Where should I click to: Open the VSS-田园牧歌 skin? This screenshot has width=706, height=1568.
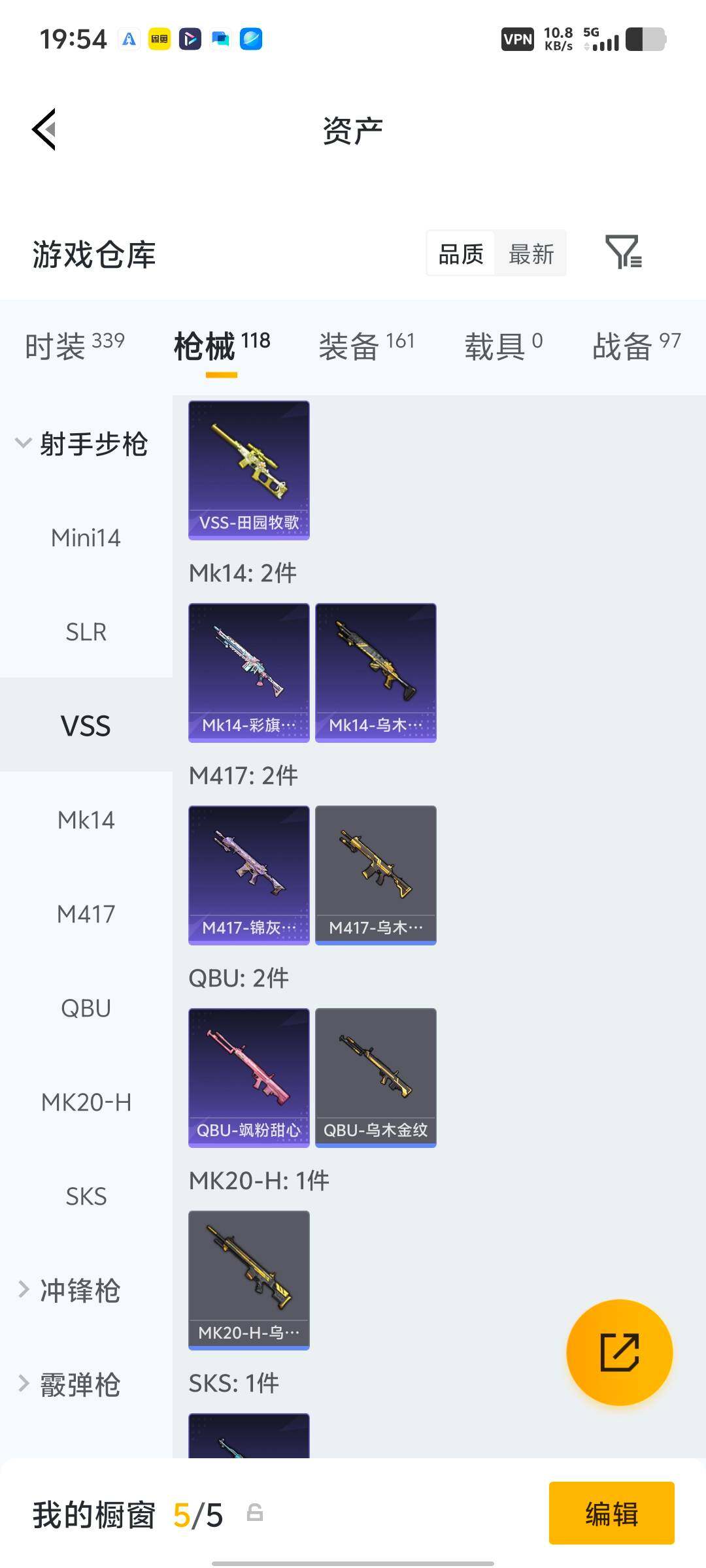pos(249,470)
